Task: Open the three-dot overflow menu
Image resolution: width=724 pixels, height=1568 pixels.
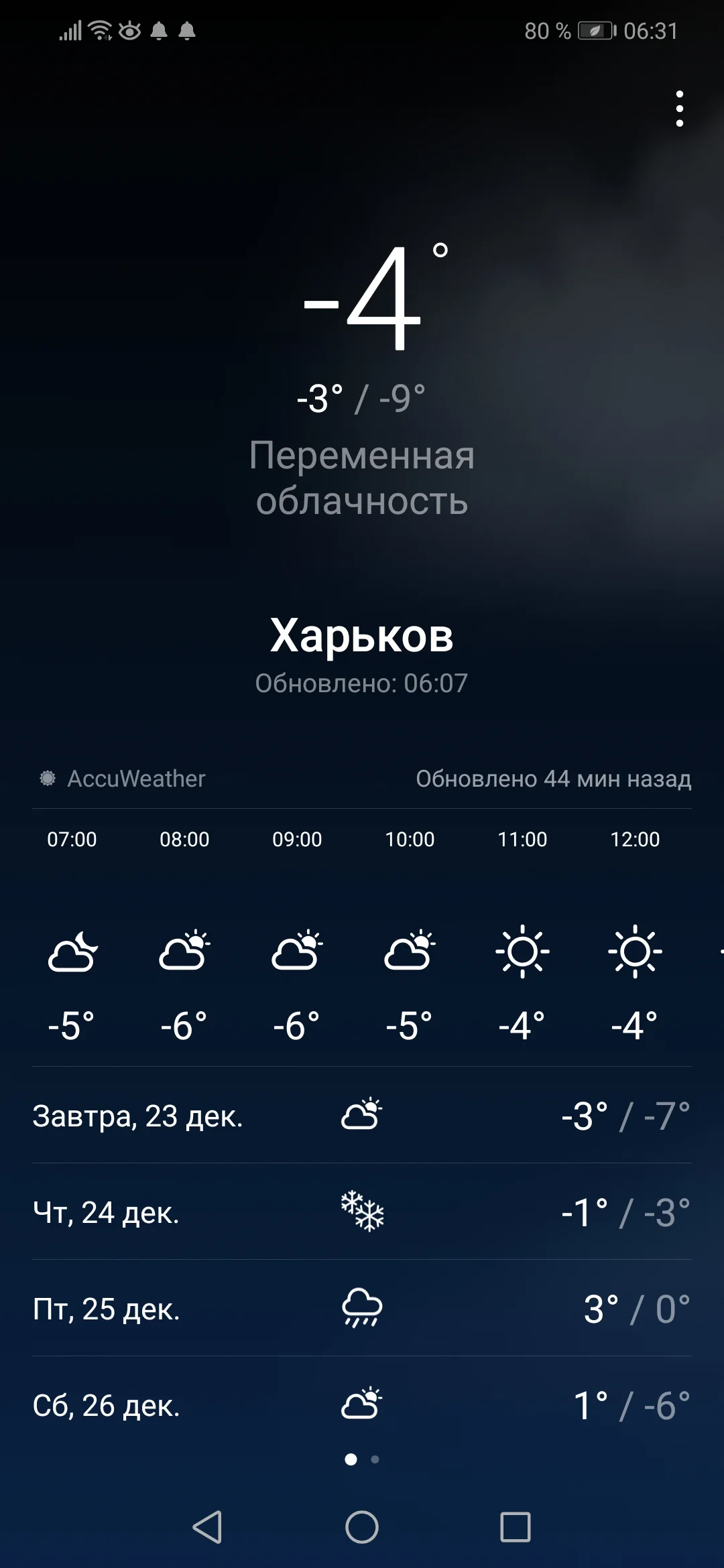Action: coord(681,109)
